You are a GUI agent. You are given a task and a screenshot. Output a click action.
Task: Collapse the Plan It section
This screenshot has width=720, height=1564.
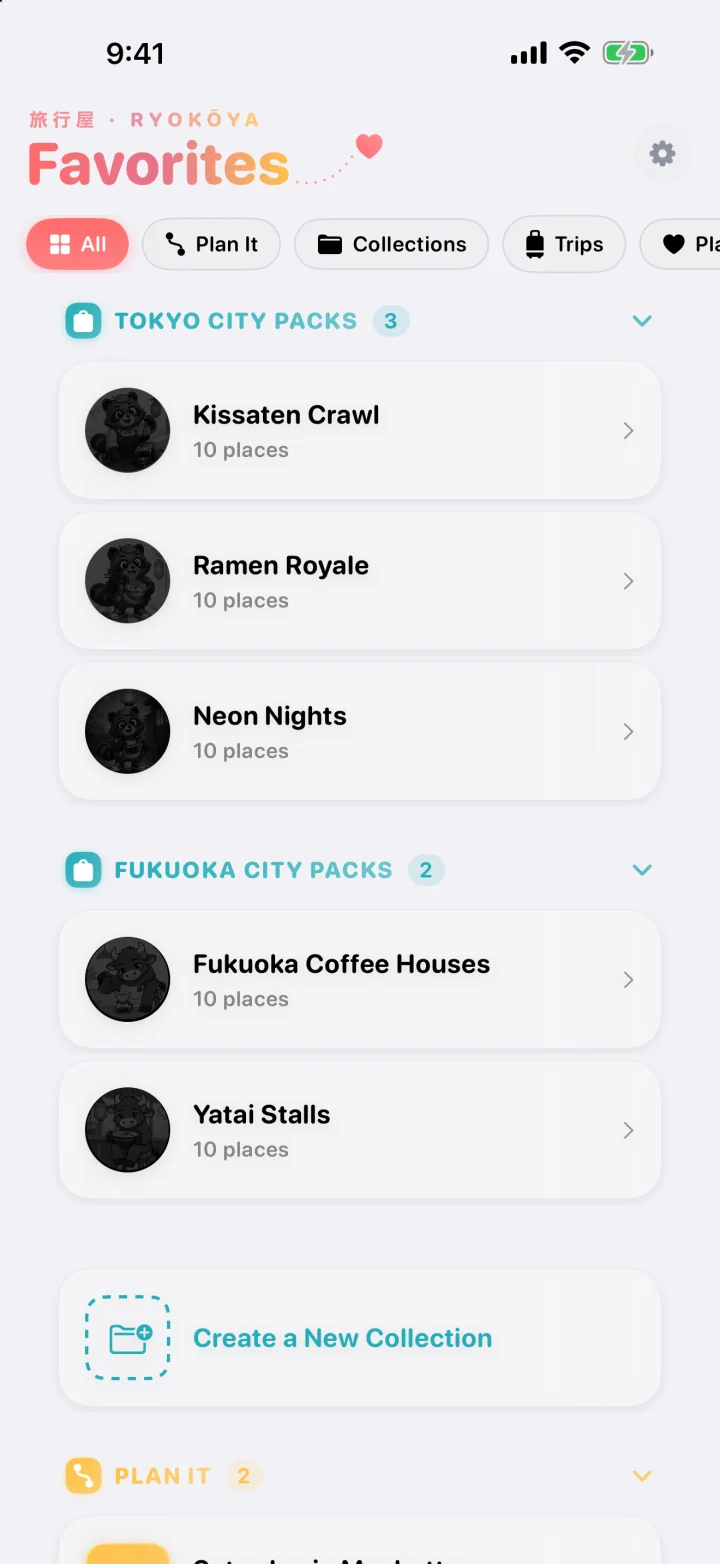pyautogui.click(x=642, y=1476)
